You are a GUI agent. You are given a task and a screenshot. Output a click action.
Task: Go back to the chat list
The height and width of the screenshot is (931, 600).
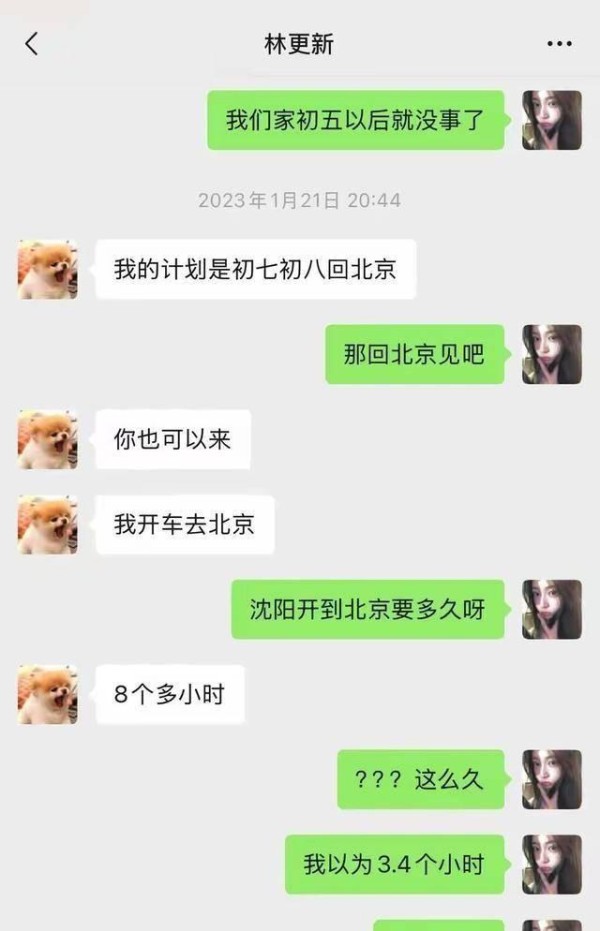pos(31,44)
